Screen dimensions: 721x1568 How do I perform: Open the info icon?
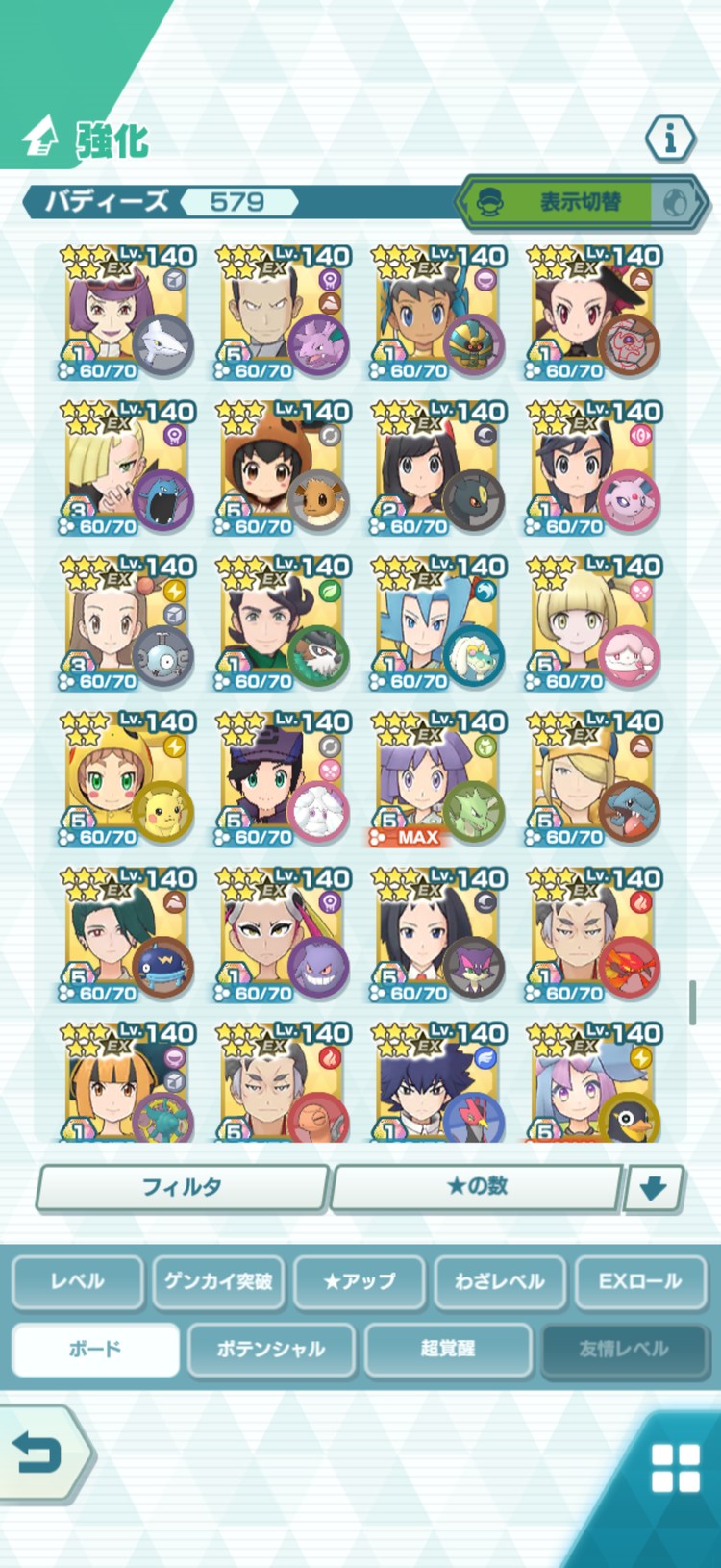(x=670, y=139)
